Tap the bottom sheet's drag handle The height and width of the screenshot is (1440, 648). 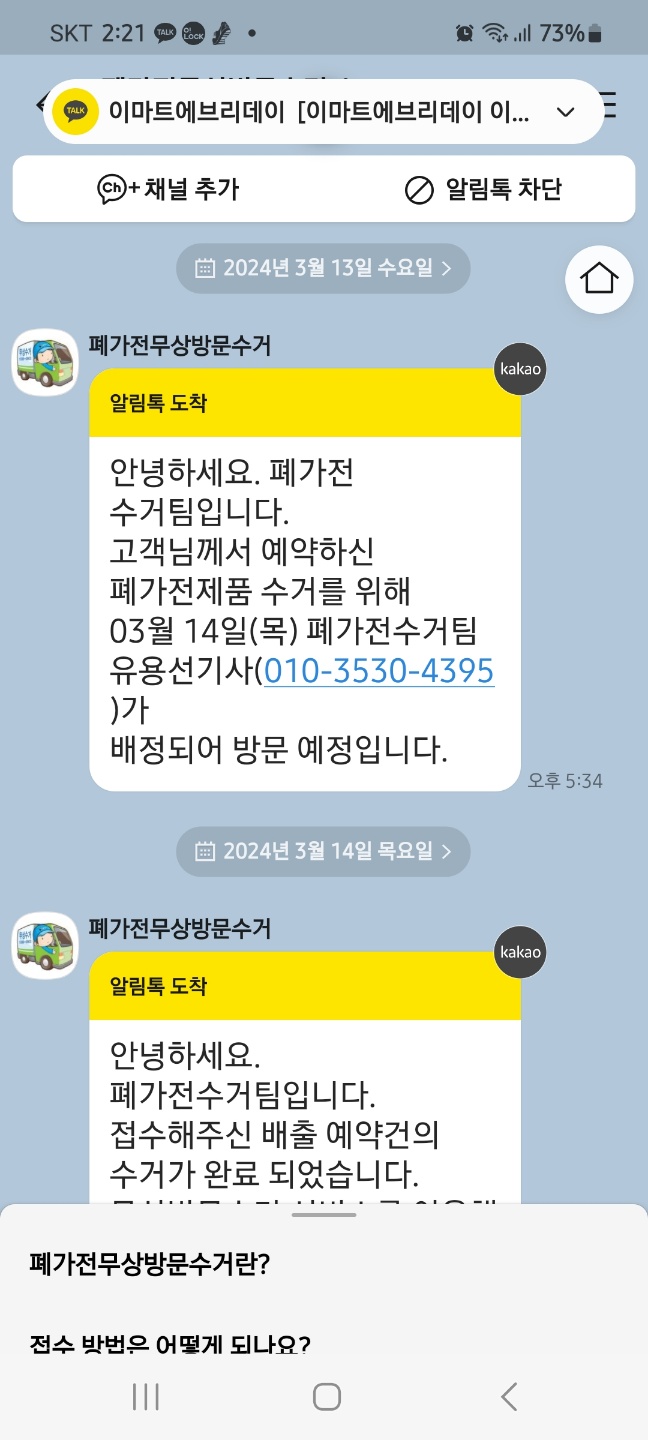point(324,1214)
